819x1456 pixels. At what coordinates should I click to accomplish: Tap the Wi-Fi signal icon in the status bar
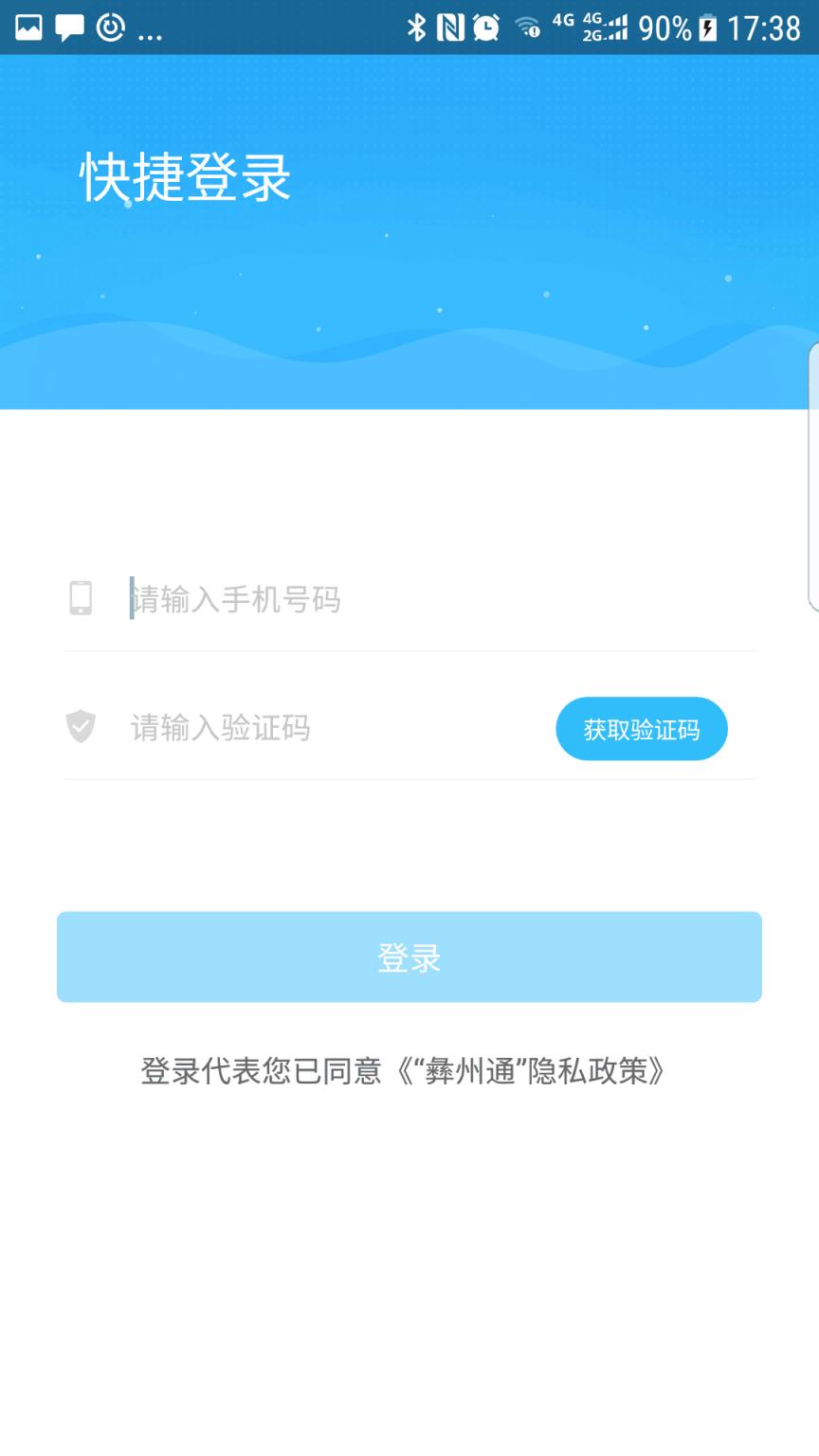pyautogui.click(x=527, y=28)
